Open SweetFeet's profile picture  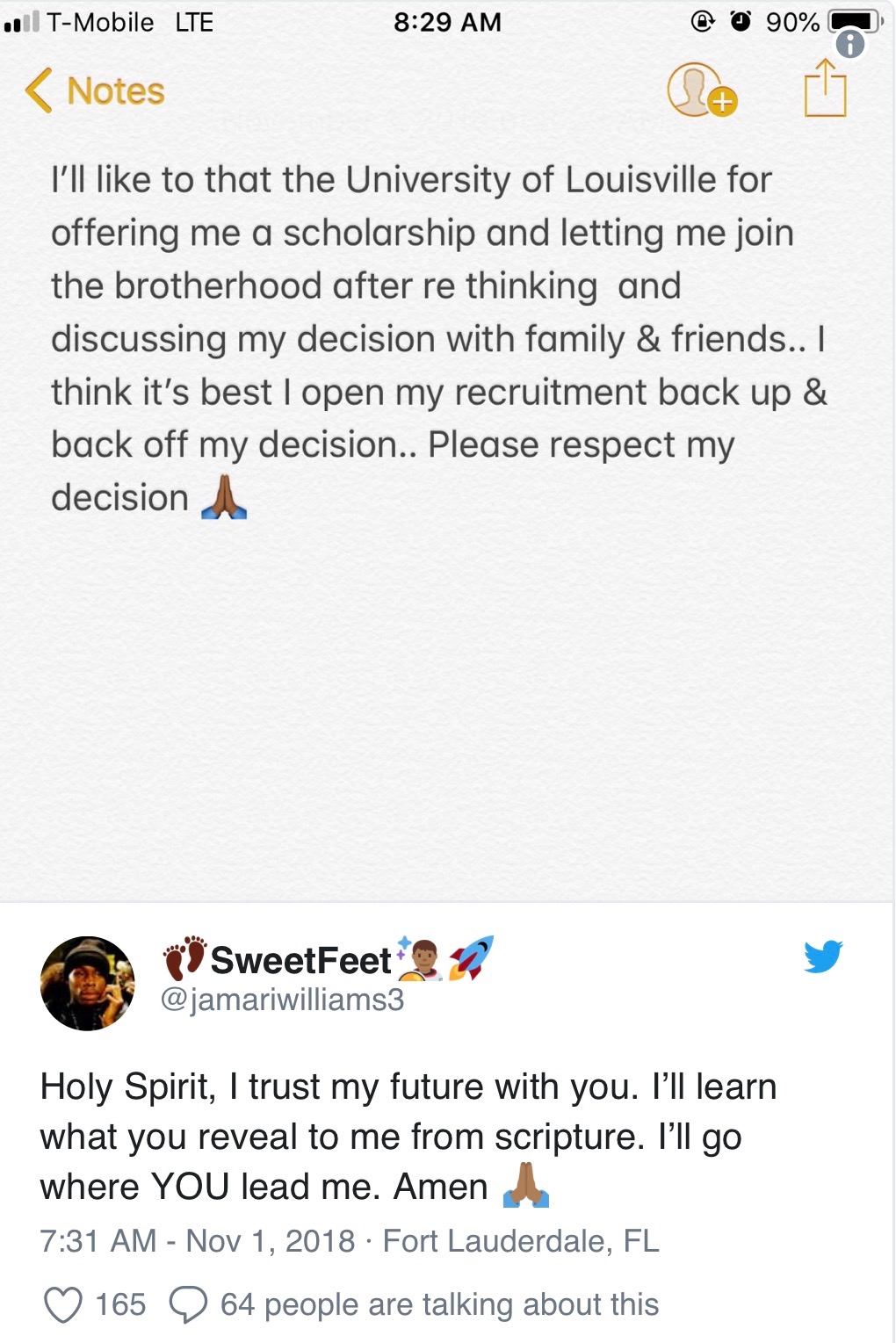coord(88,983)
